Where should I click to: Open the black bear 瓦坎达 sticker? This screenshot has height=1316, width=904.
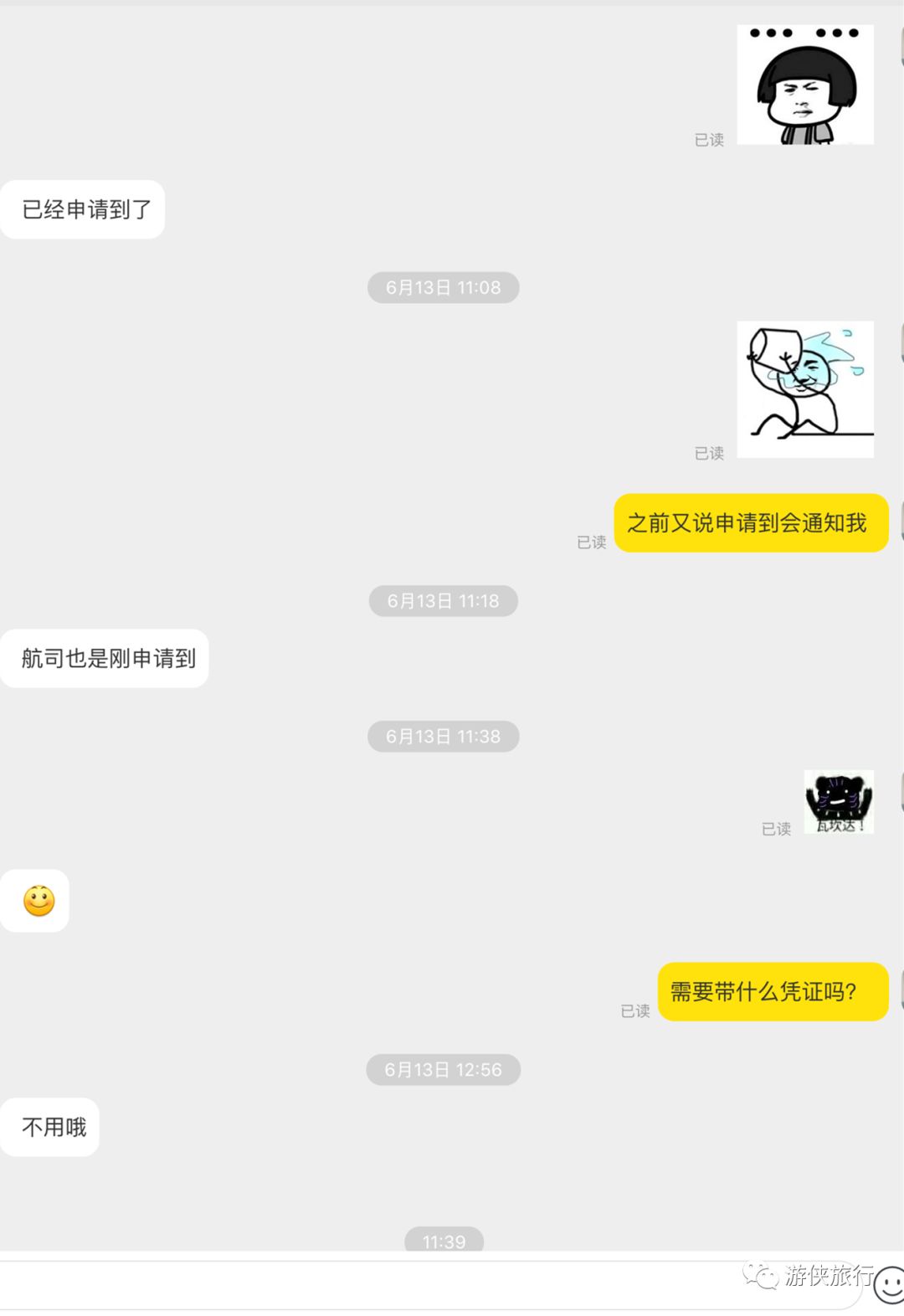(x=839, y=802)
